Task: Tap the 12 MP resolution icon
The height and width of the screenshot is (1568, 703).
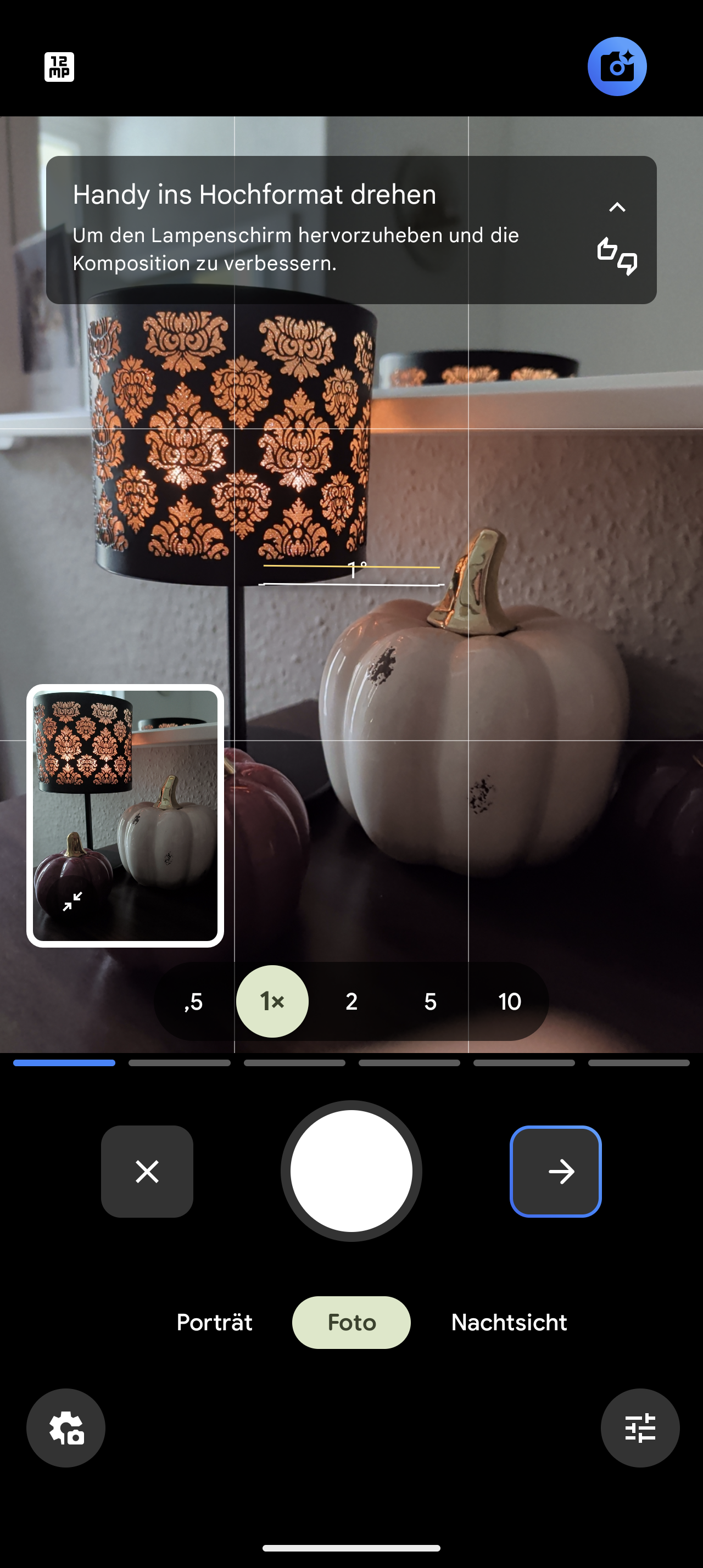Action: (x=59, y=67)
